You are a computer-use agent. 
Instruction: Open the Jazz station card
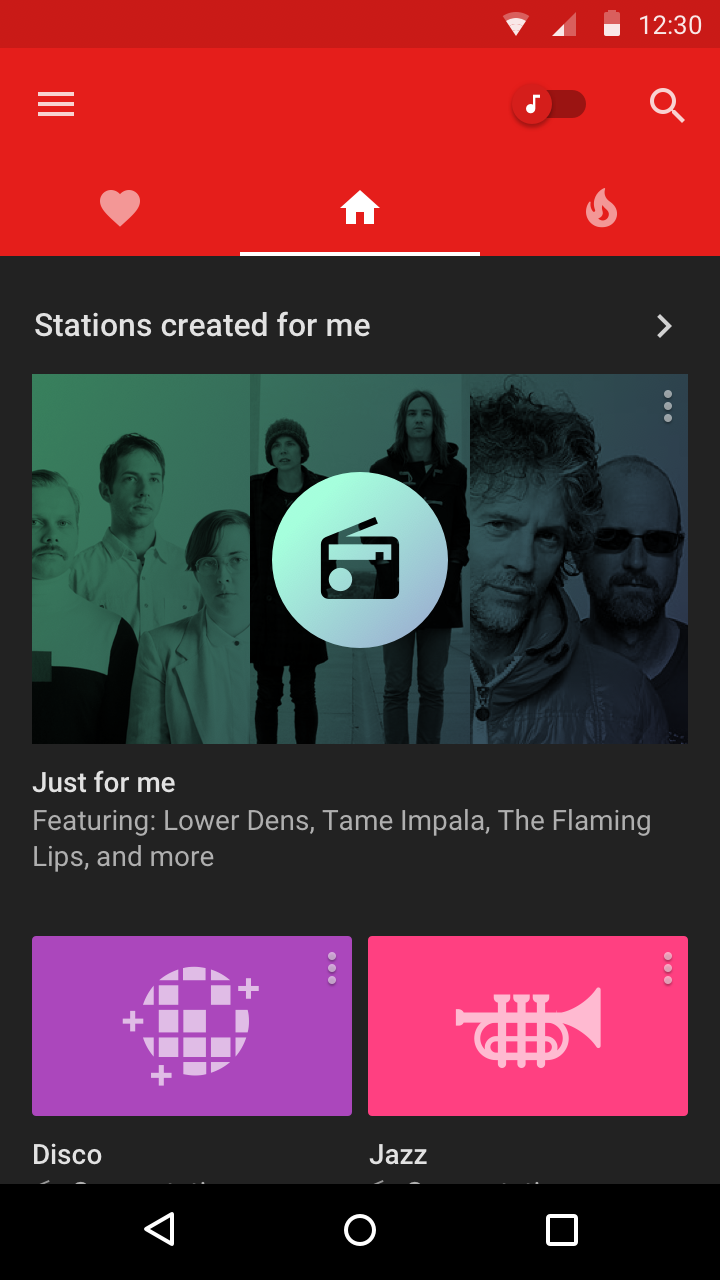pos(528,1026)
